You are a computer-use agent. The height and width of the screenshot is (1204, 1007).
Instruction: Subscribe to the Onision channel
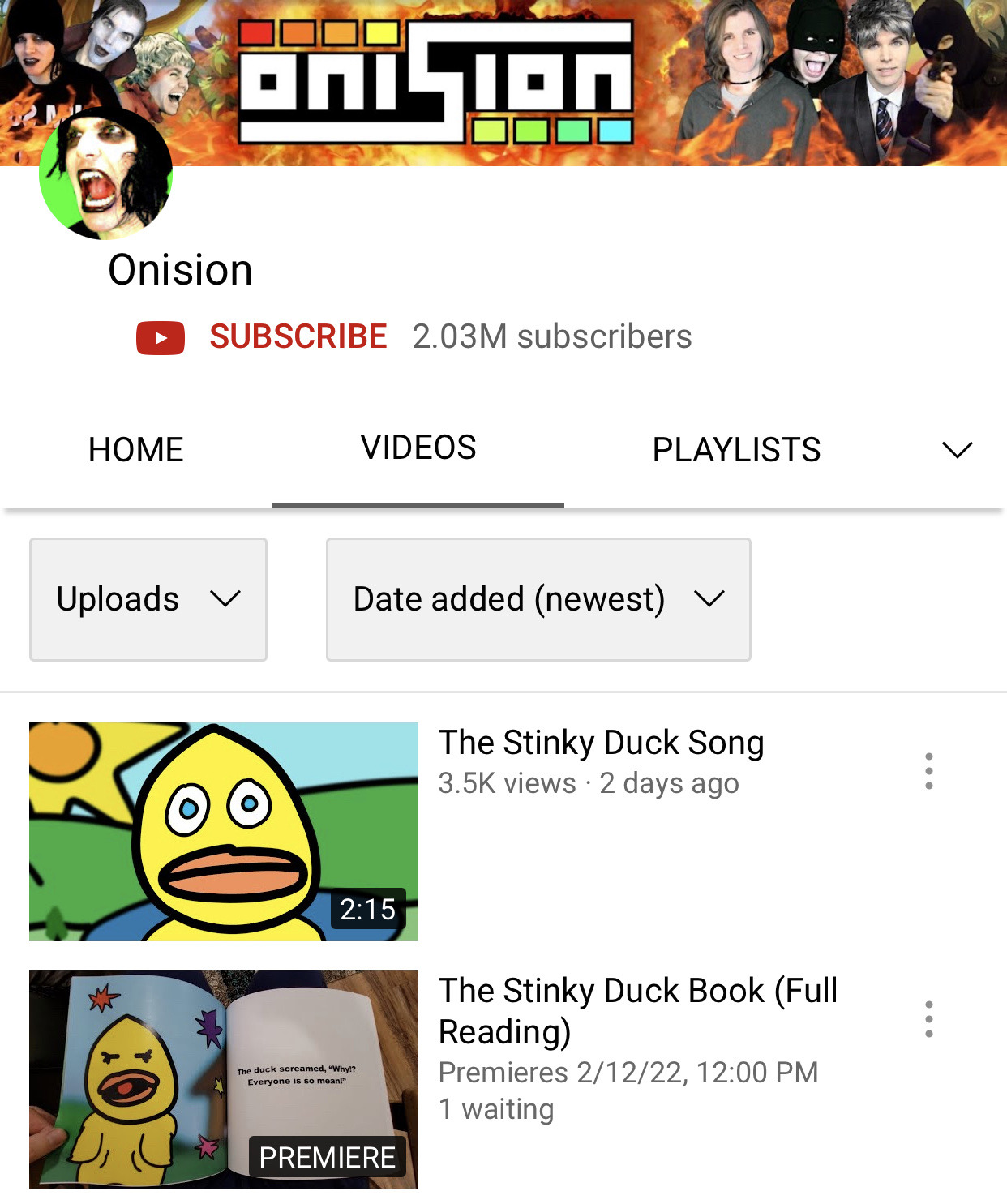(x=297, y=336)
